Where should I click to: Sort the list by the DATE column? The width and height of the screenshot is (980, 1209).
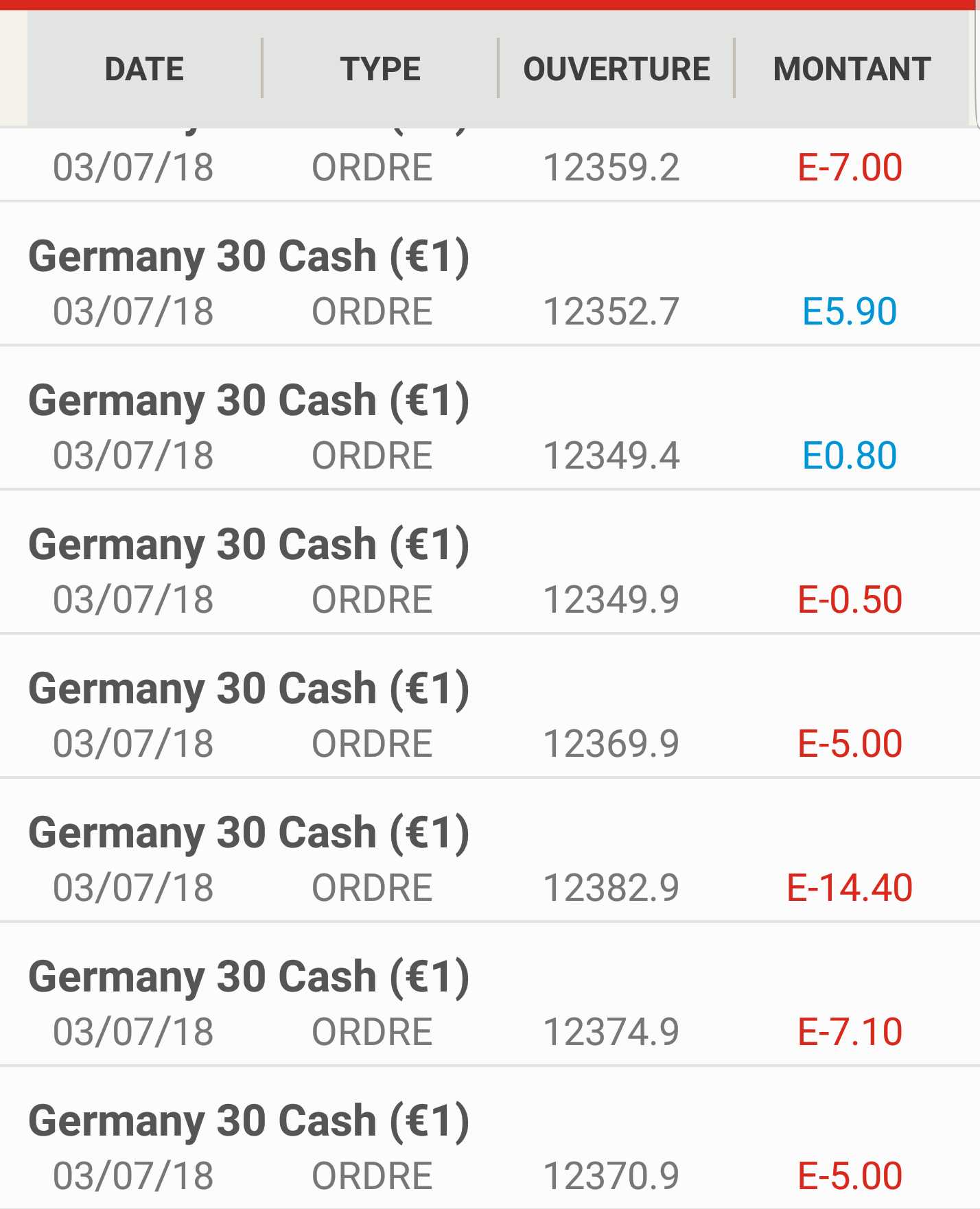[144, 69]
